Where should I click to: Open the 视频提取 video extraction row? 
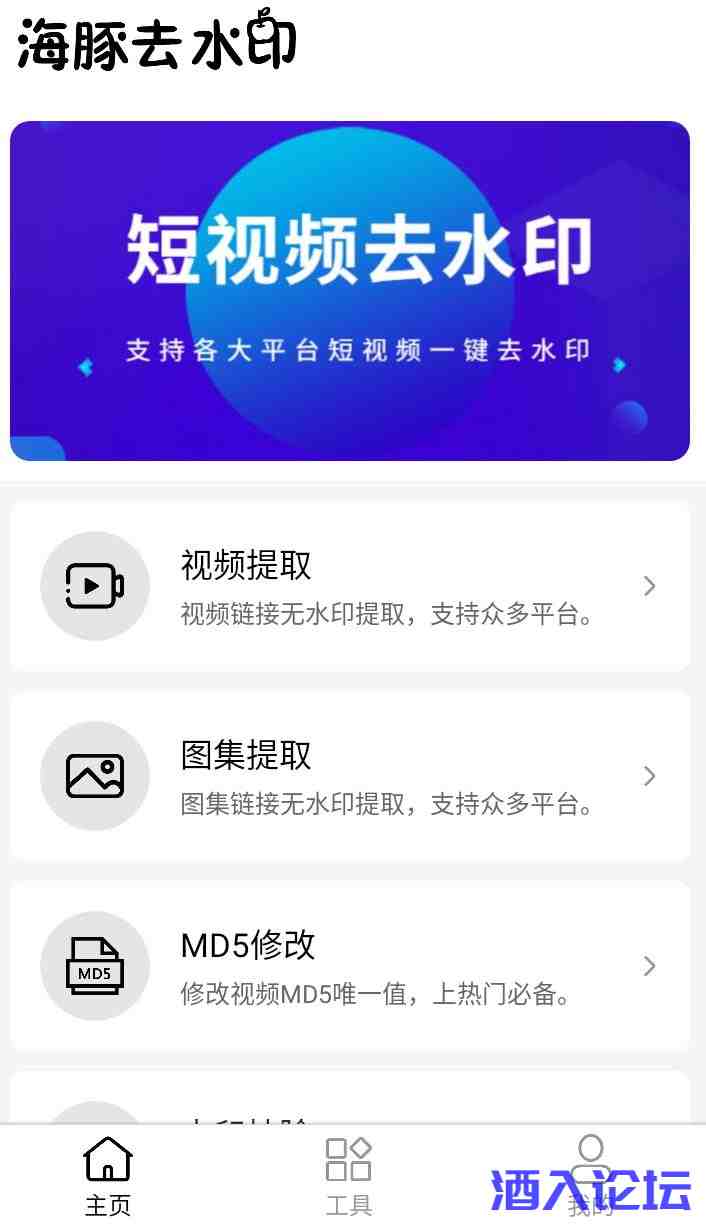(349, 586)
